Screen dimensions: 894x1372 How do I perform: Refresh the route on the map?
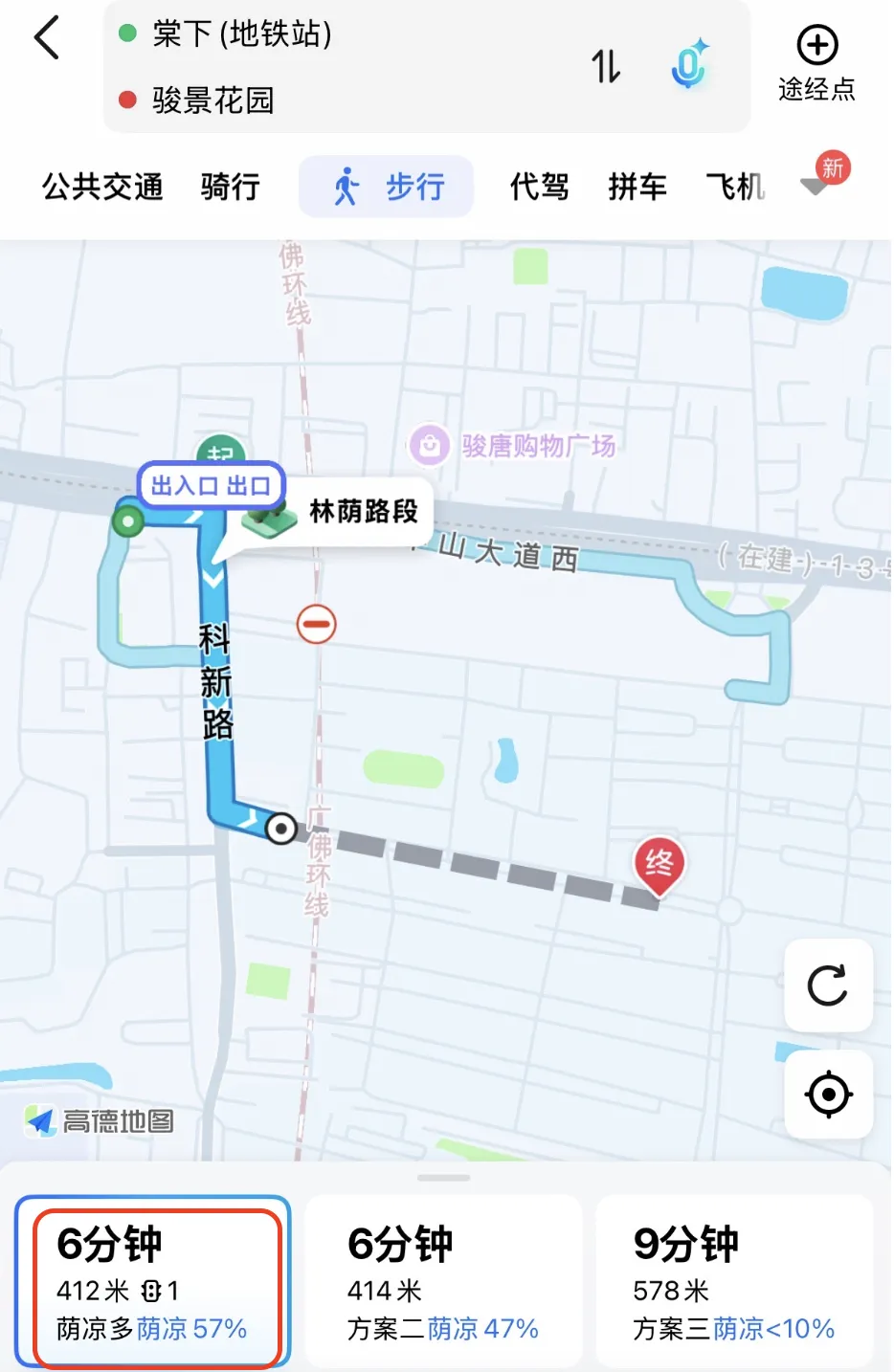[828, 985]
